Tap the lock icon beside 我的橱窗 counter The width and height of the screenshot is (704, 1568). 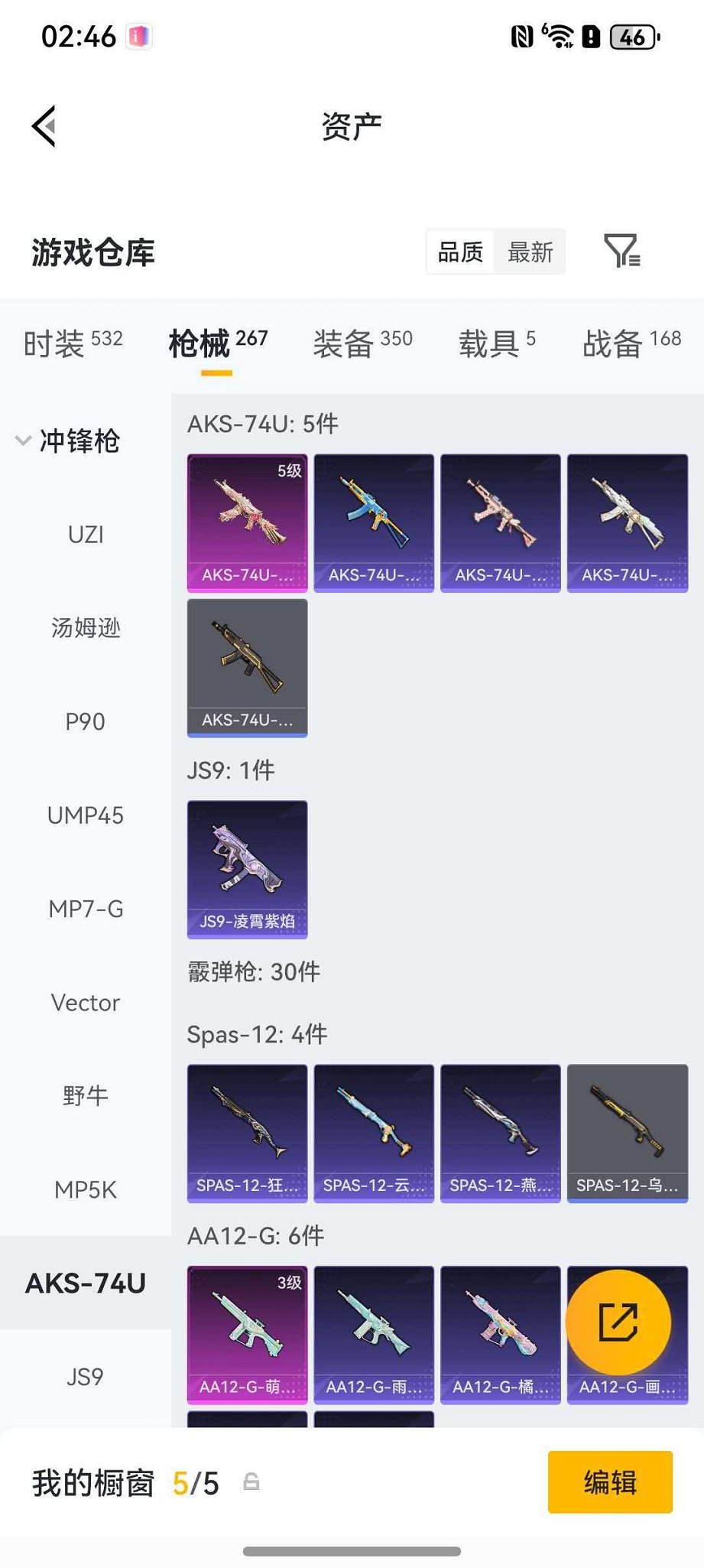[x=252, y=1482]
